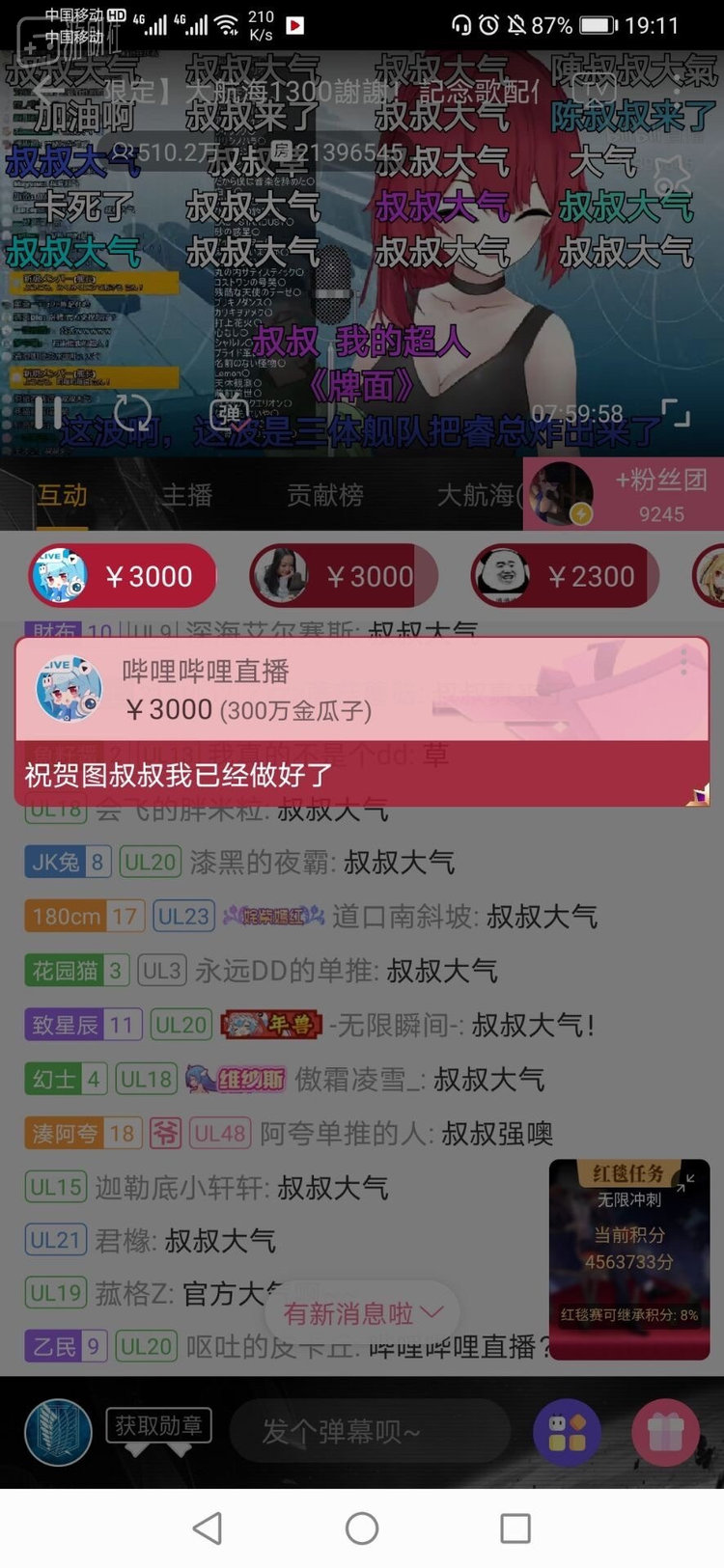Refresh the live stream

tap(132, 413)
